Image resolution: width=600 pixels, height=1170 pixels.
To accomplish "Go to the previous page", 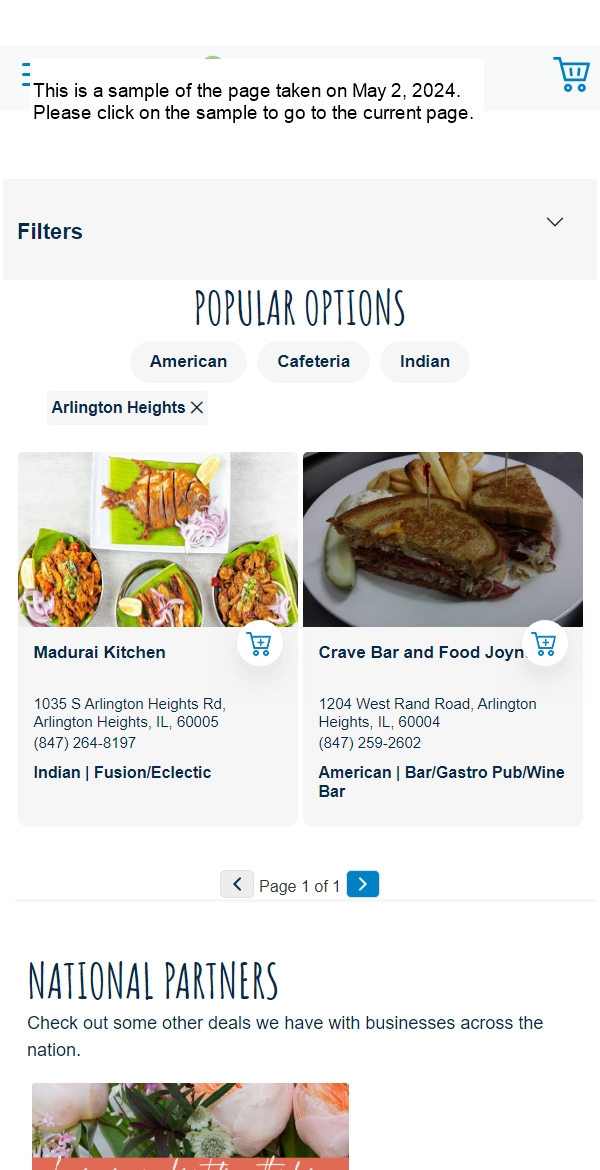I will point(237,885).
